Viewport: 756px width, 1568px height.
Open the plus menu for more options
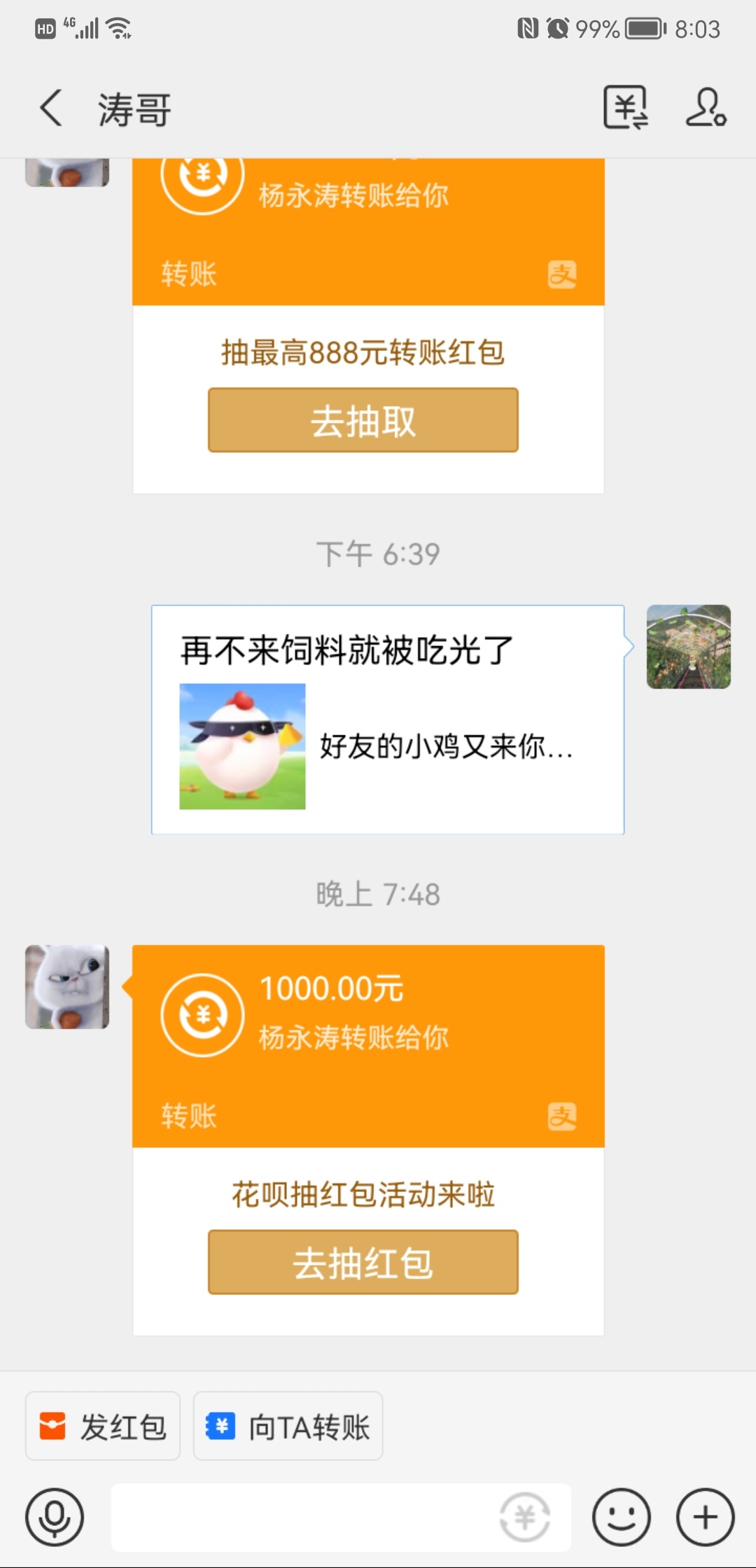point(705,1517)
